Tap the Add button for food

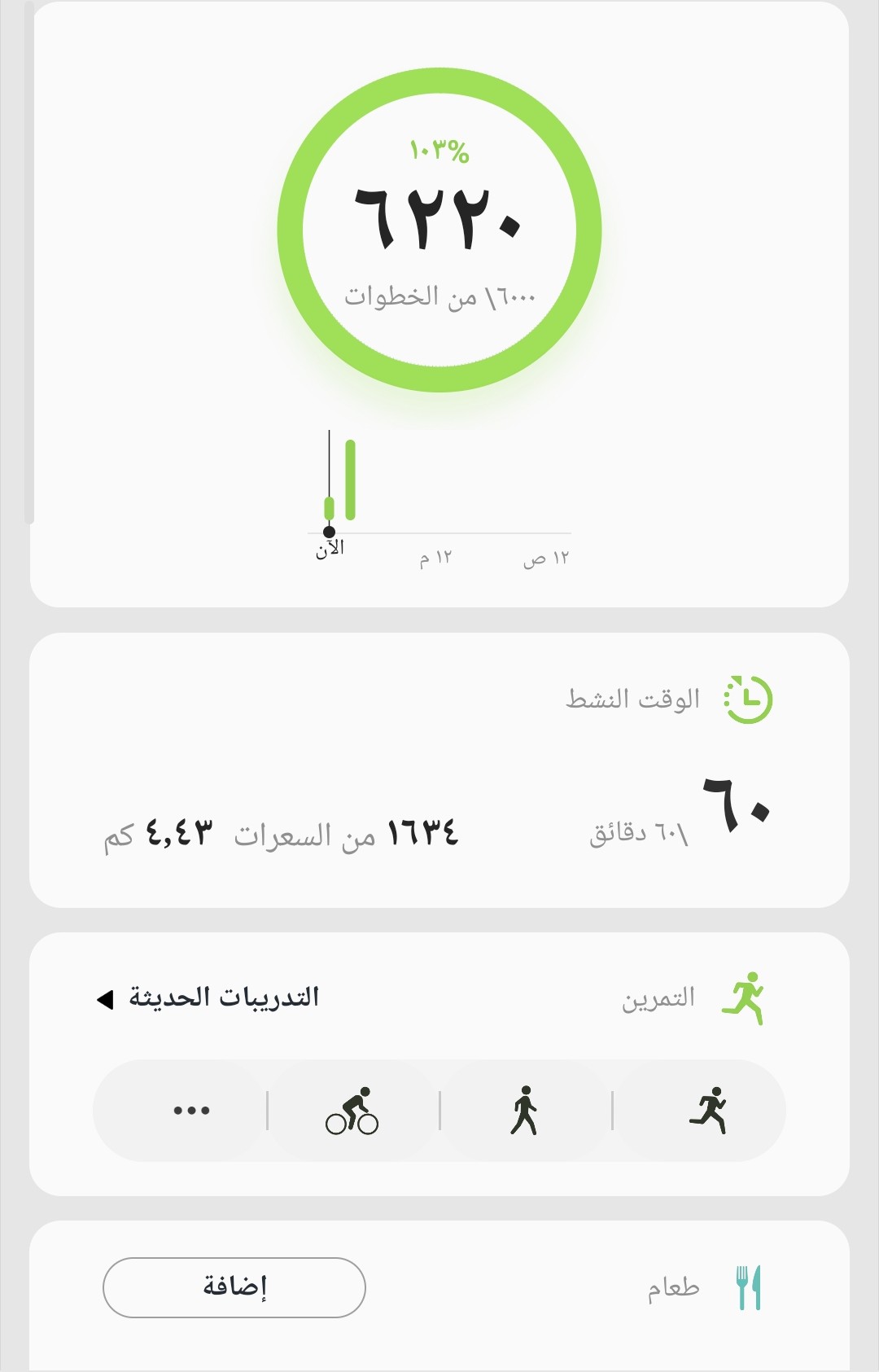pos(234,1287)
